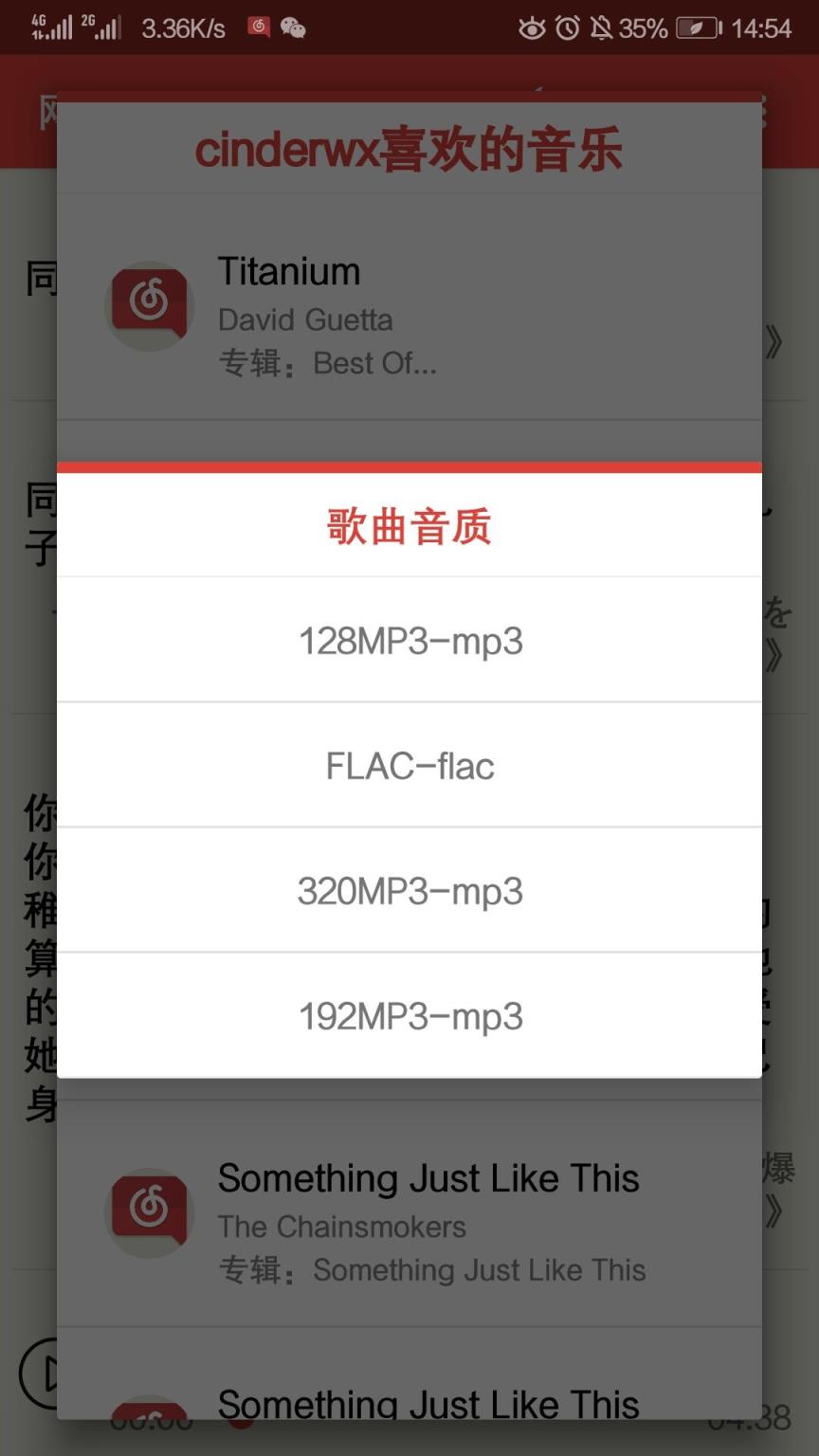Tap the album icon beside Something Just Like This
The image size is (819, 1456).
coord(149,1212)
